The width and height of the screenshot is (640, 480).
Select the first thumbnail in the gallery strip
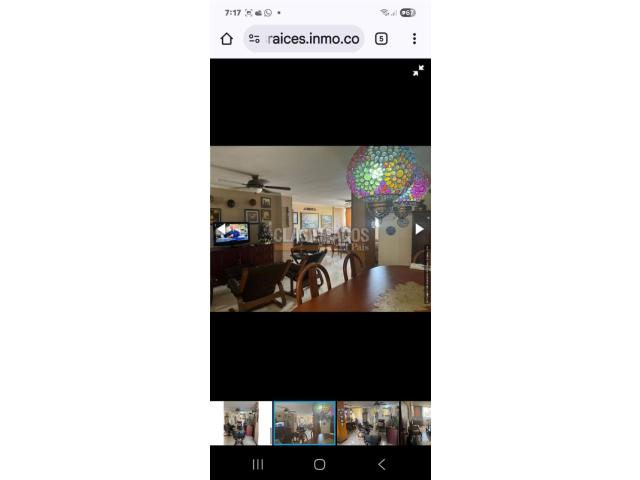point(240,423)
